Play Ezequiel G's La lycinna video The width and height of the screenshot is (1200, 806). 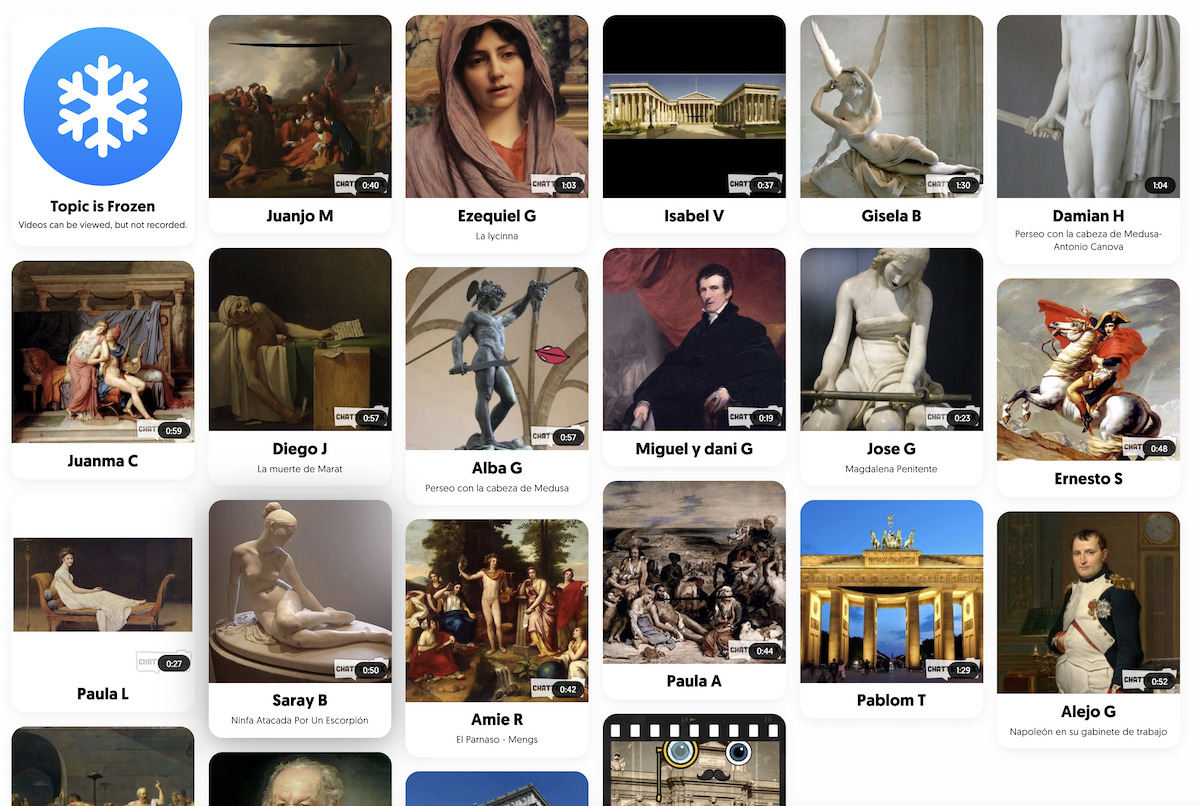pyautogui.click(x=497, y=107)
